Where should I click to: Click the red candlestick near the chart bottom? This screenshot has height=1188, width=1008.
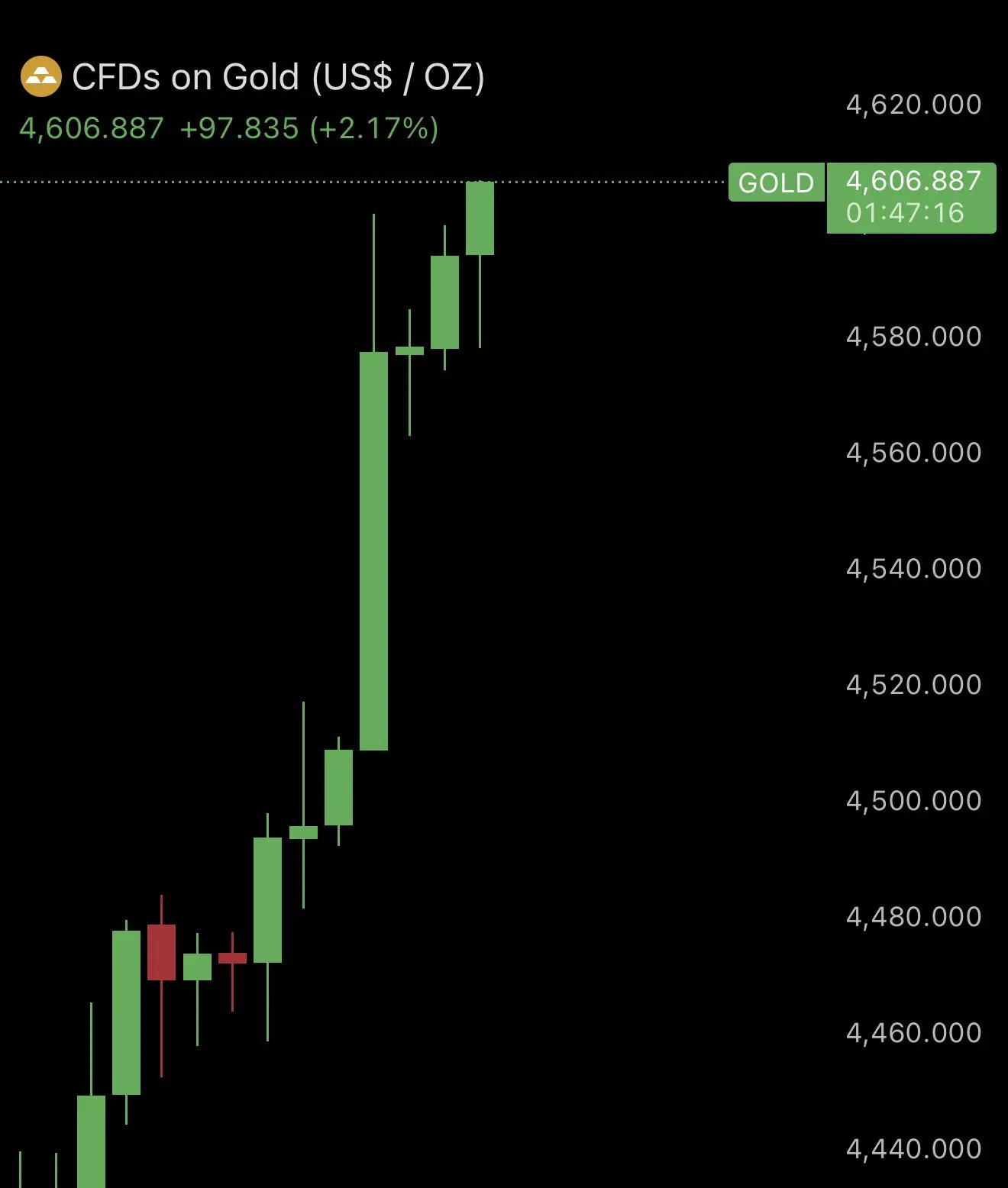click(x=162, y=951)
